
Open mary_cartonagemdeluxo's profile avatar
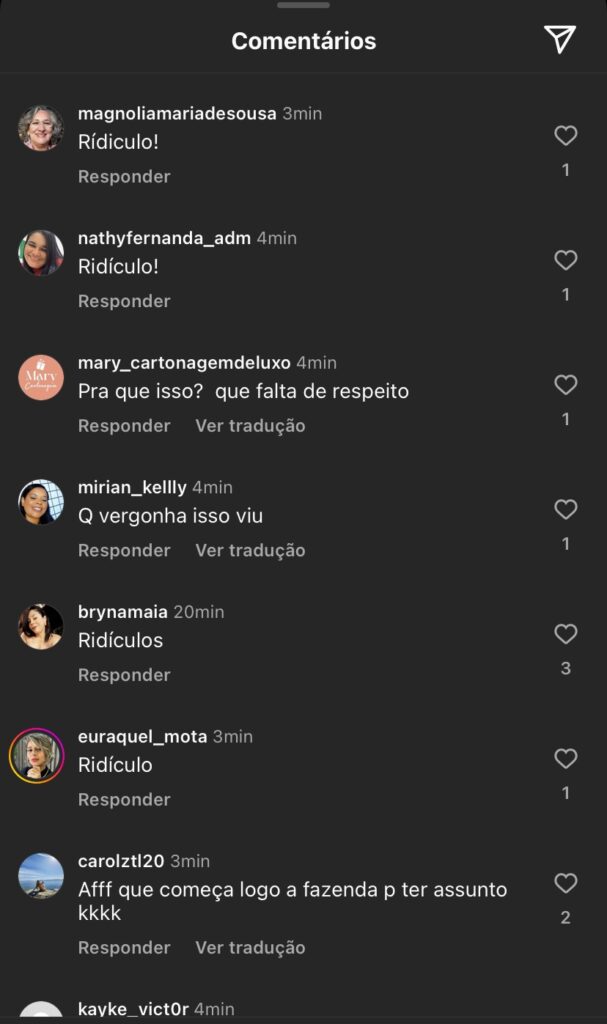click(41, 377)
